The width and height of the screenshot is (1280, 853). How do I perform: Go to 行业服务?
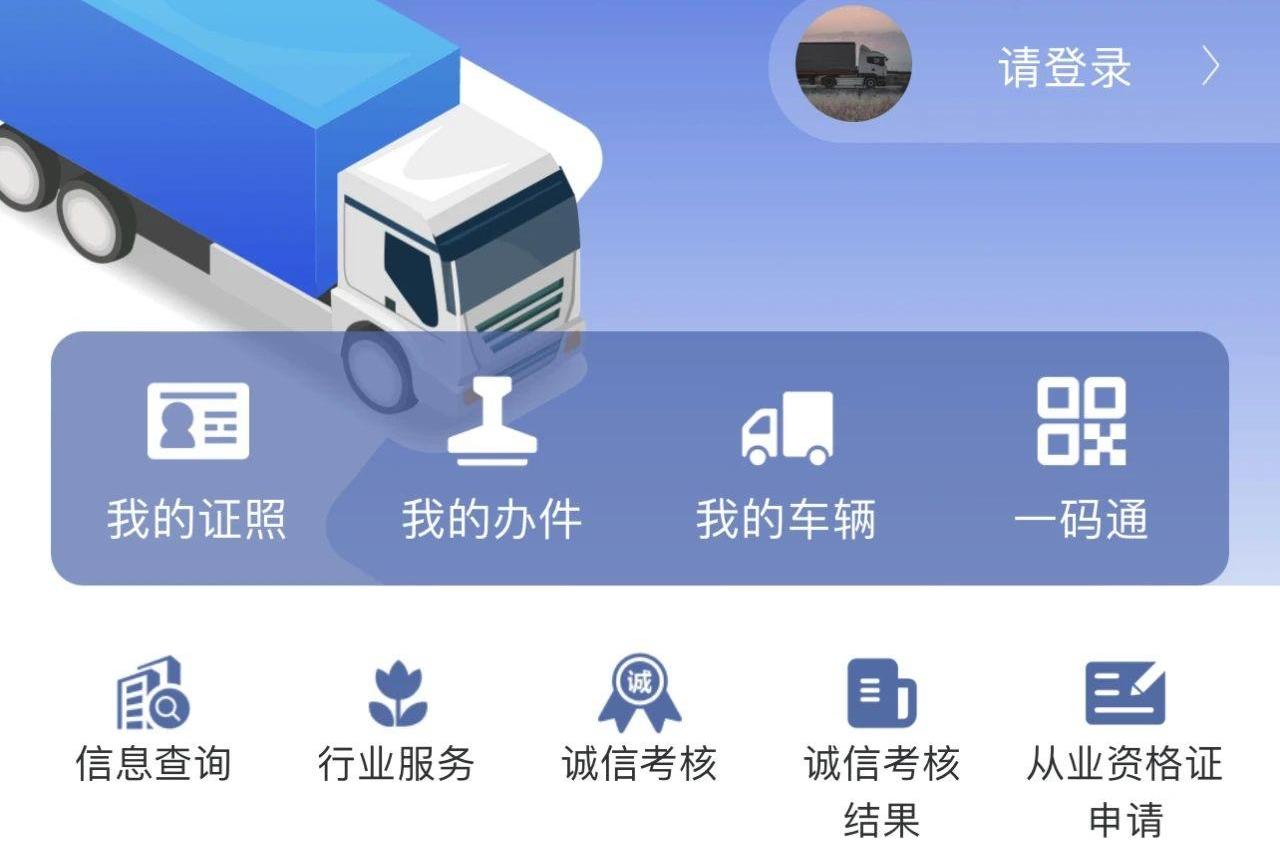pos(396,720)
